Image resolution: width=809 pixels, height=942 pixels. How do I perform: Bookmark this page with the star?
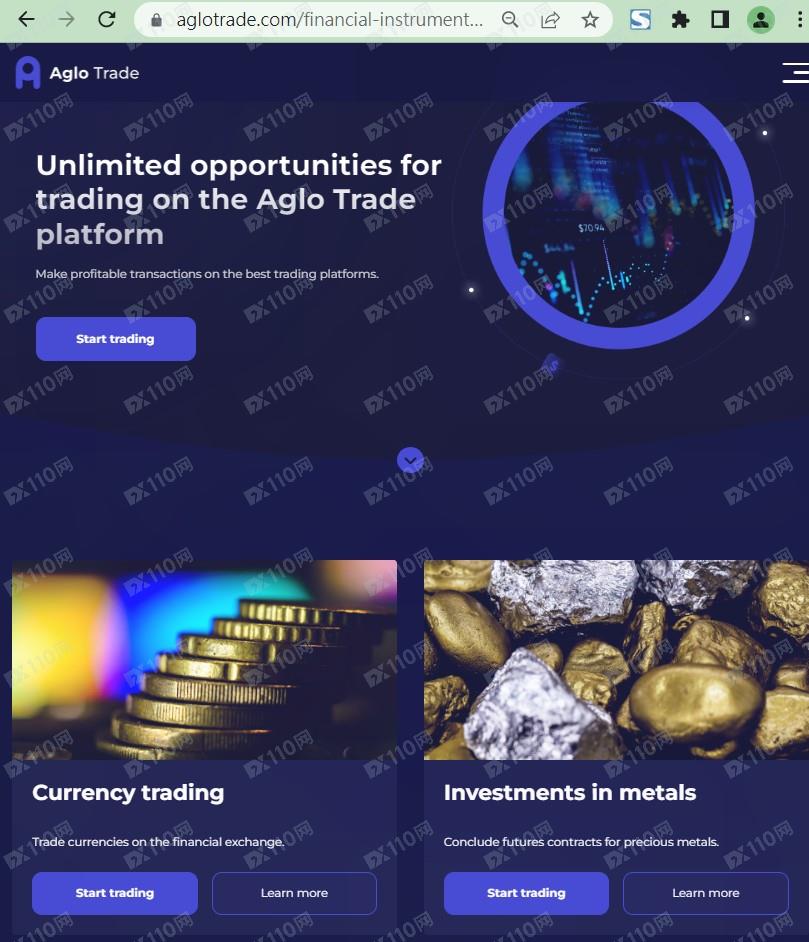click(x=590, y=19)
